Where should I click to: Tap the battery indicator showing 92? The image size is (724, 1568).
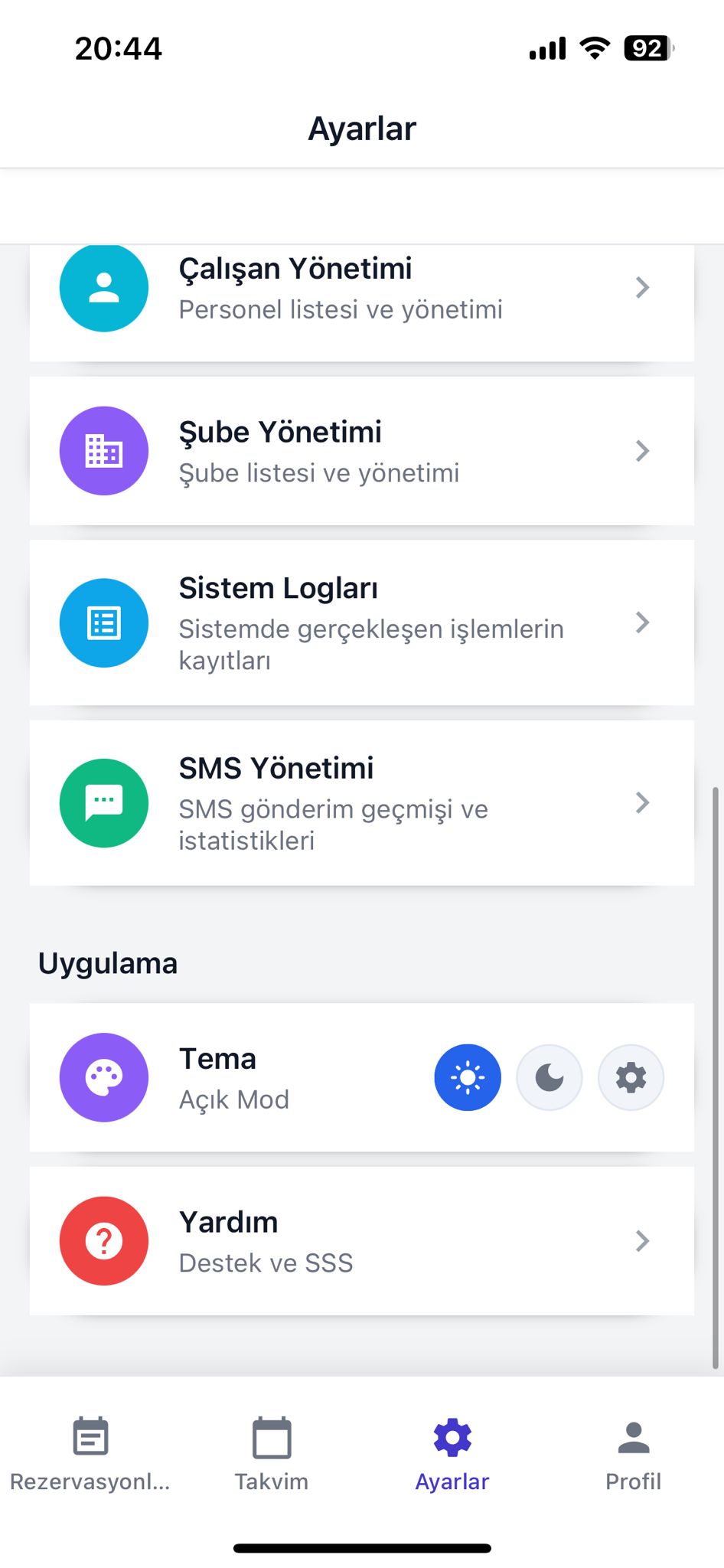click(x=647, y=47)
